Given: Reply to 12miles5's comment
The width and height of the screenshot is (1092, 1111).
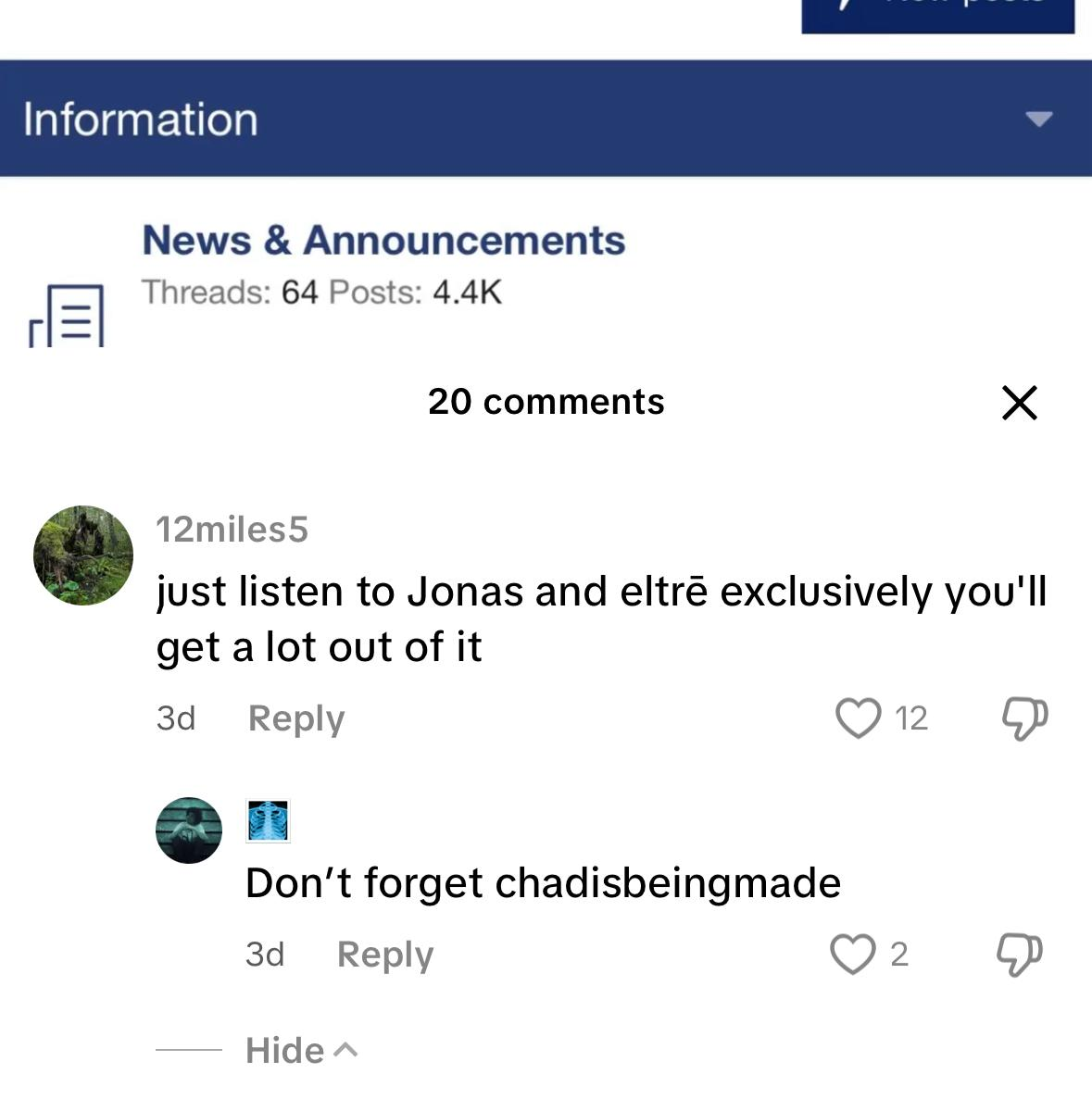Looking at the screenshot, I should [295, 718].
